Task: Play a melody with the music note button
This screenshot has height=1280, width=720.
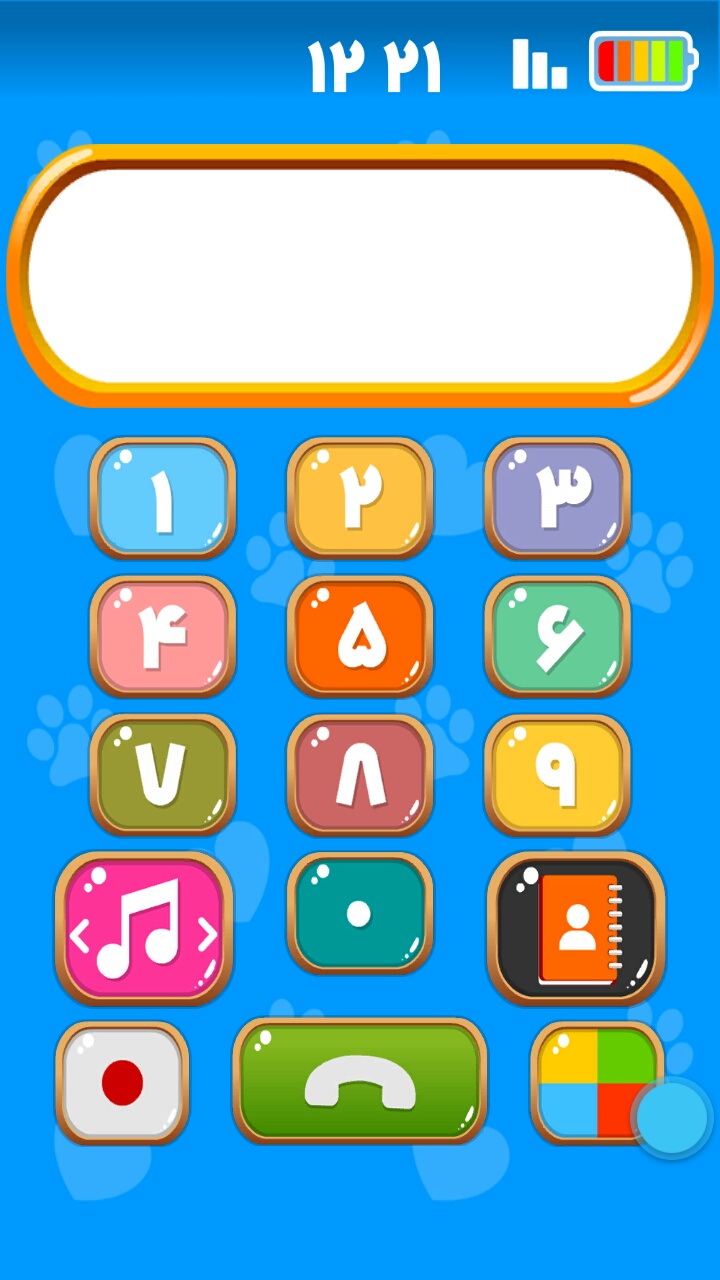Action: 144,928
